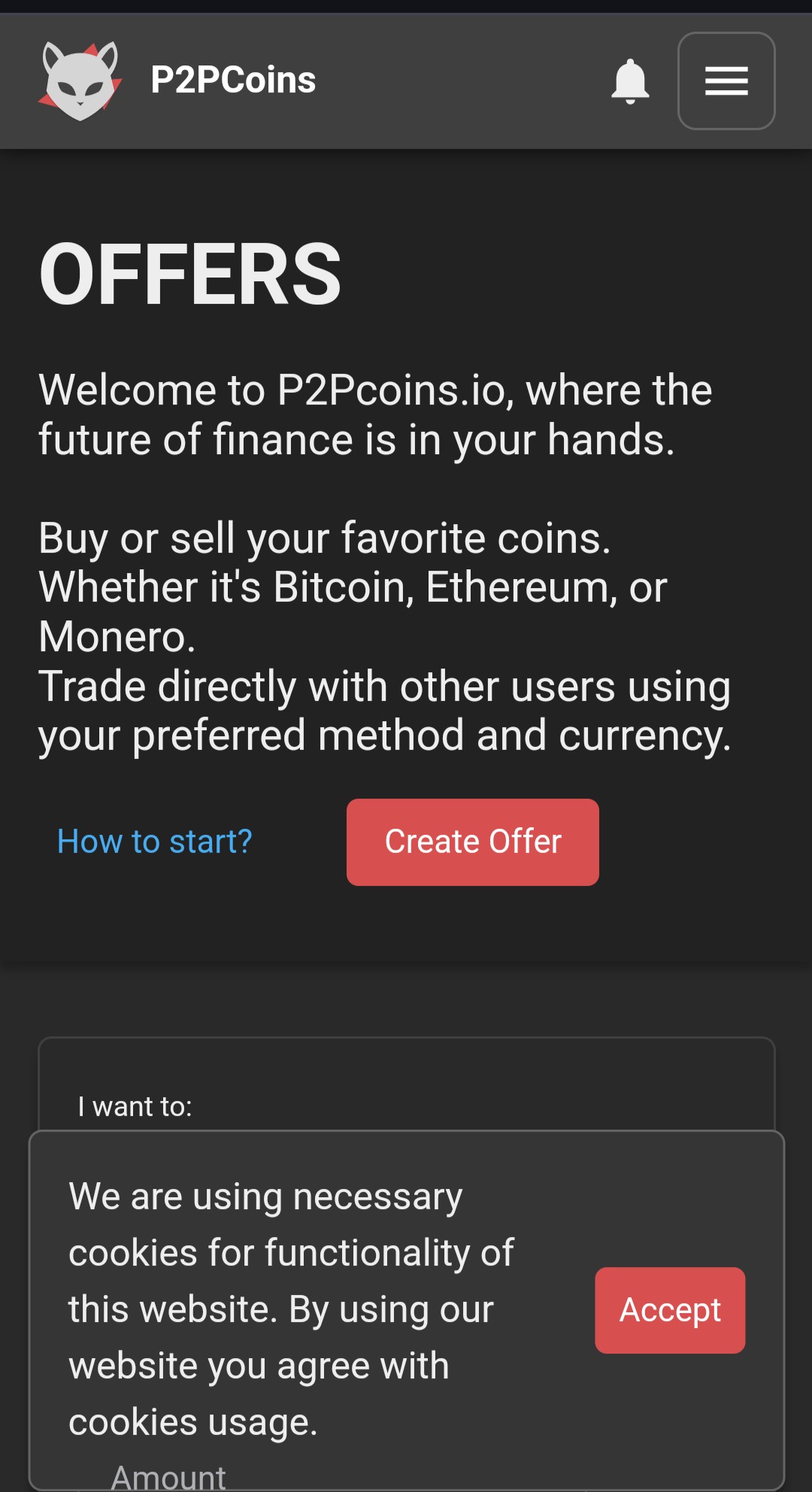Tap the Create Offer button
The width and height of the screenshot is (812, 1492).
coord(472,842)
